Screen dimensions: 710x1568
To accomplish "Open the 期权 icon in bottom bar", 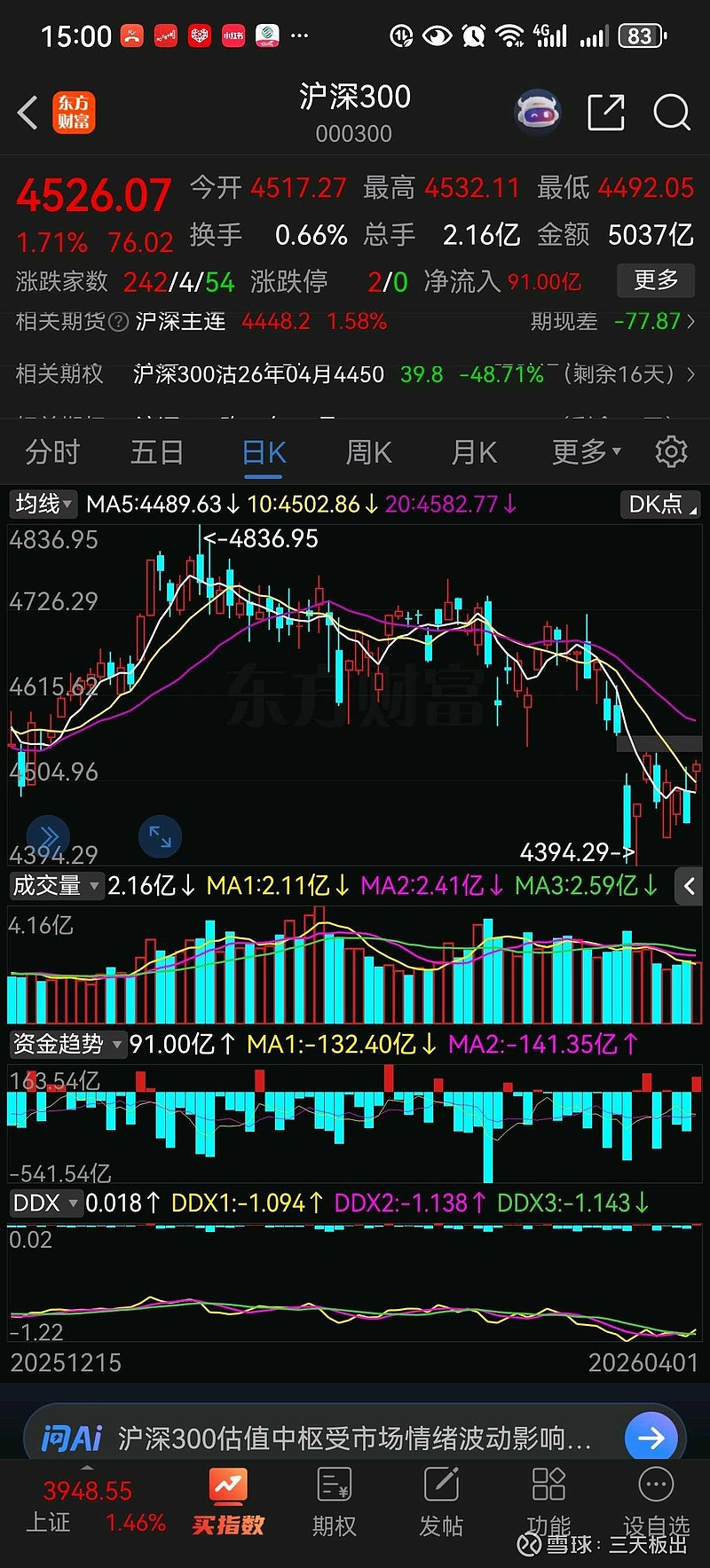I will [x=334, y=1499].
